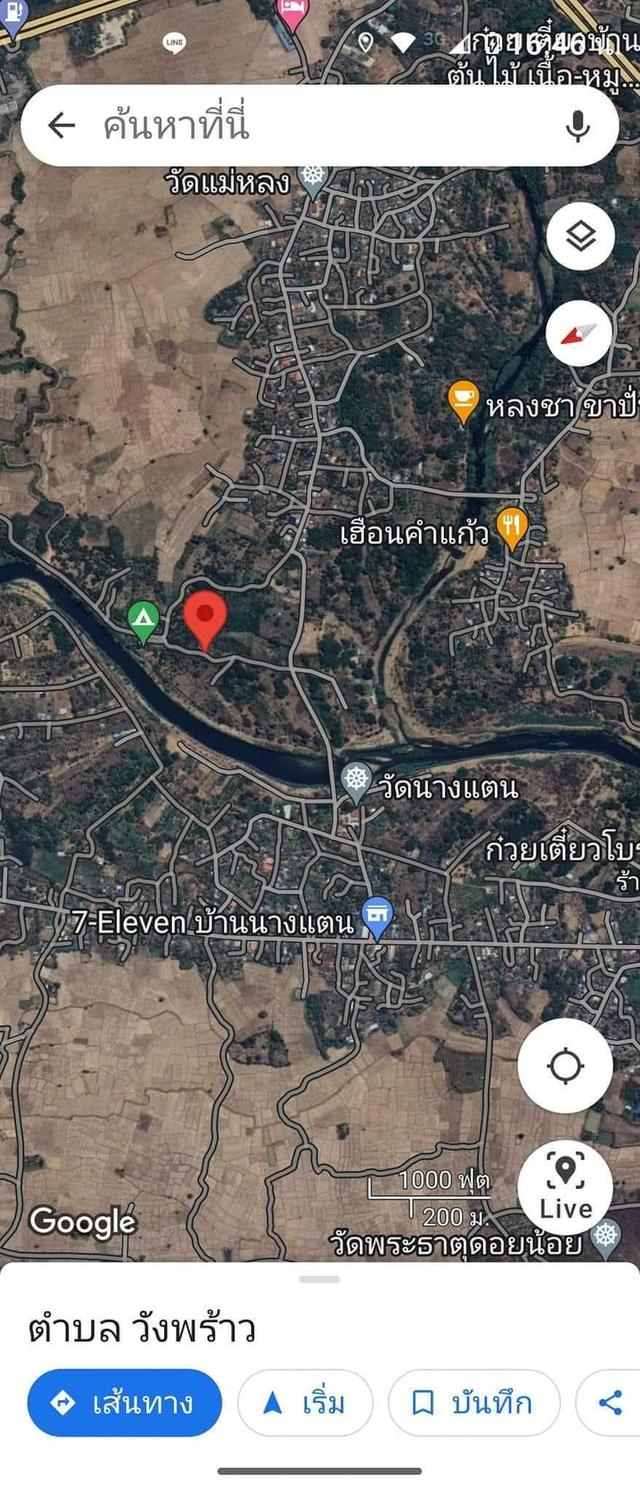Screen dimensions: 640x1492
Task: Open the เฮือนคำแก้ว restaurant marker
Action: click(x=512, y=526)
